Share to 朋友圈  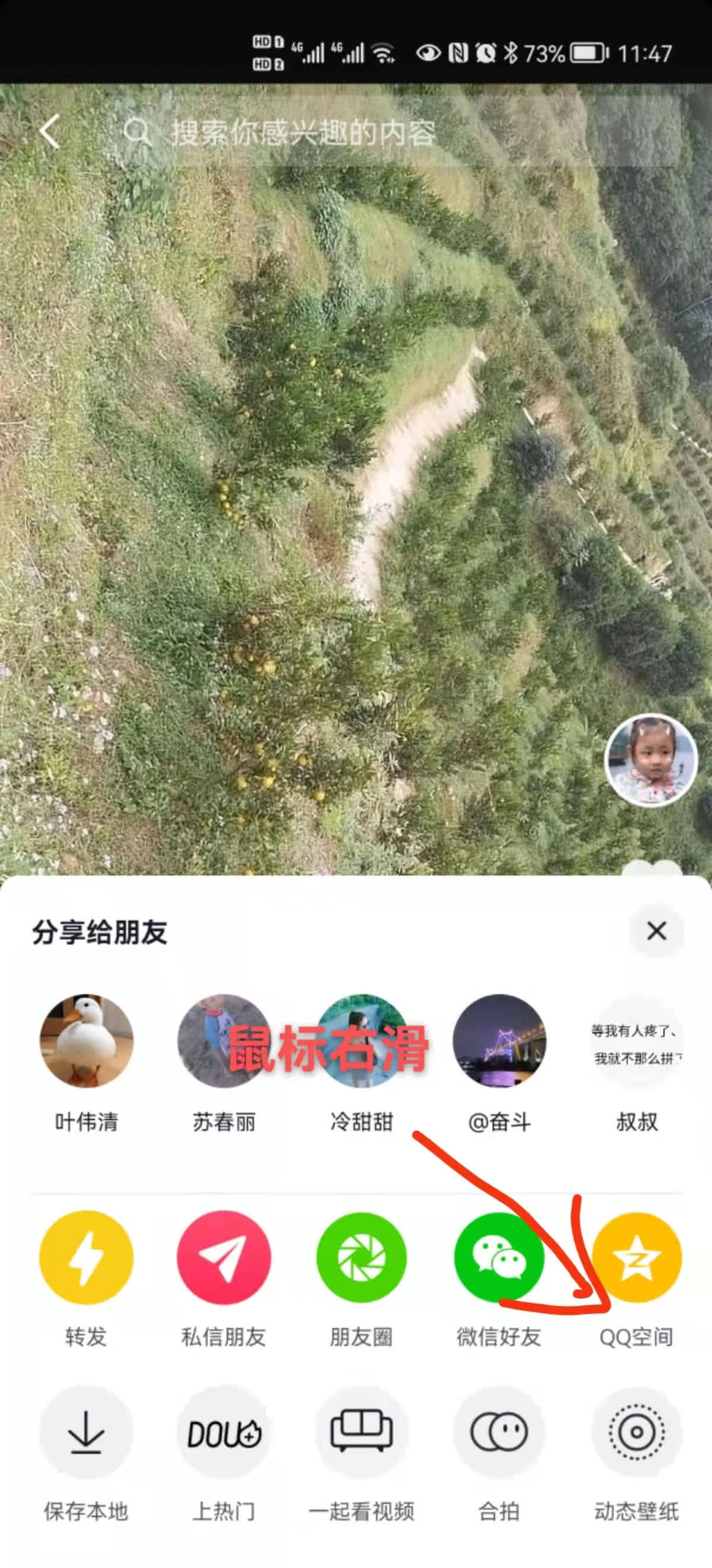coord(361,1257)
